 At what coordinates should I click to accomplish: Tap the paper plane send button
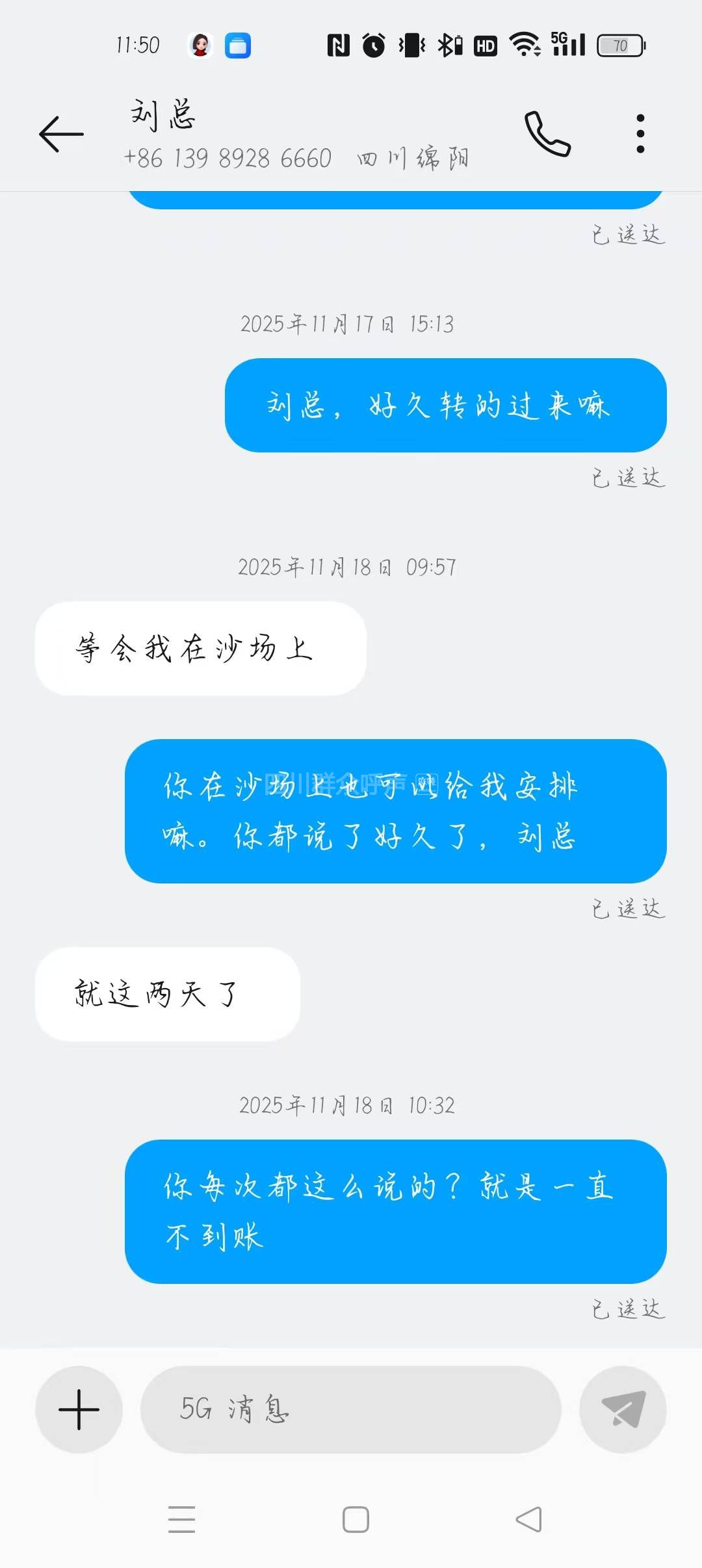click(x=623, y=1409)
